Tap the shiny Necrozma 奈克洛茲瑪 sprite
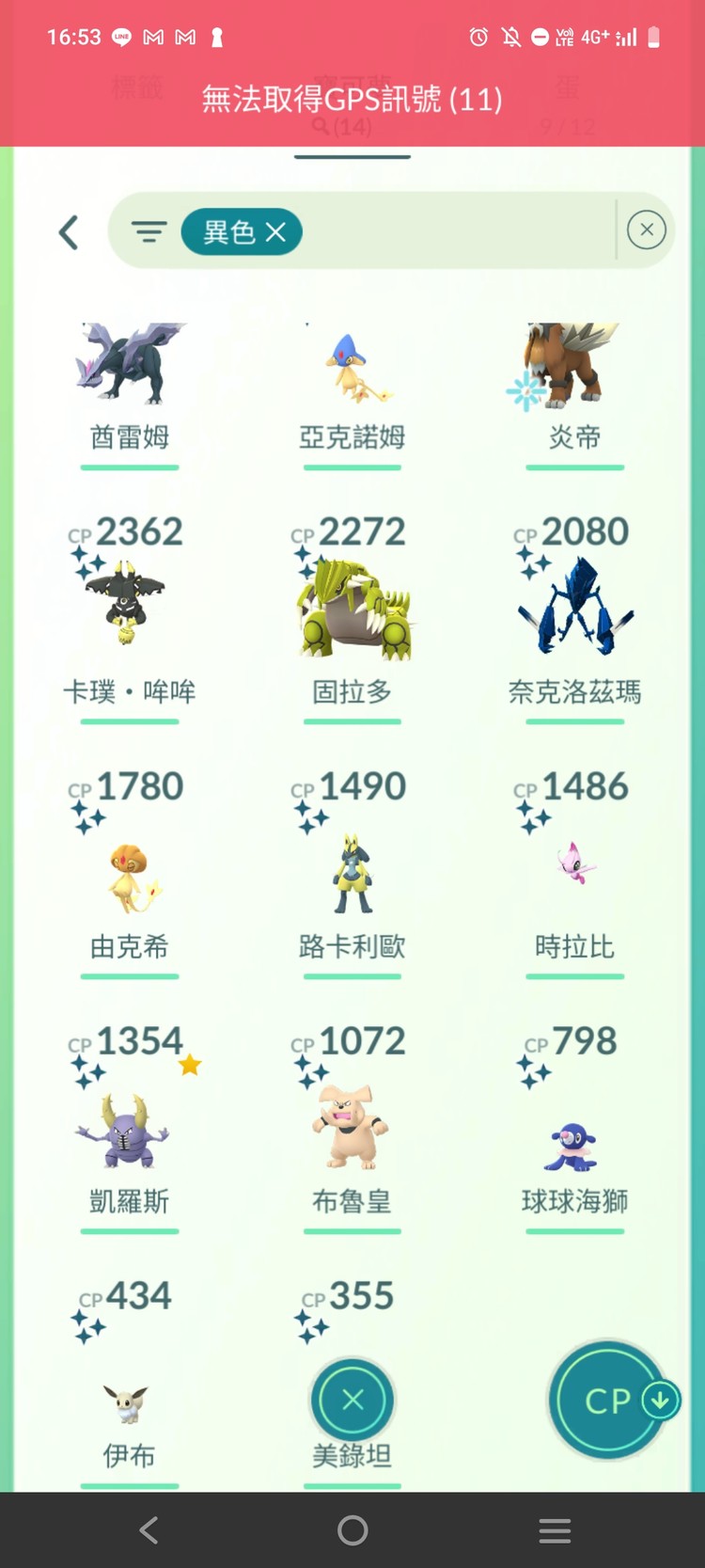Image resolution: width=705 pixels, height=1568 pixels. tap(573, 607)
